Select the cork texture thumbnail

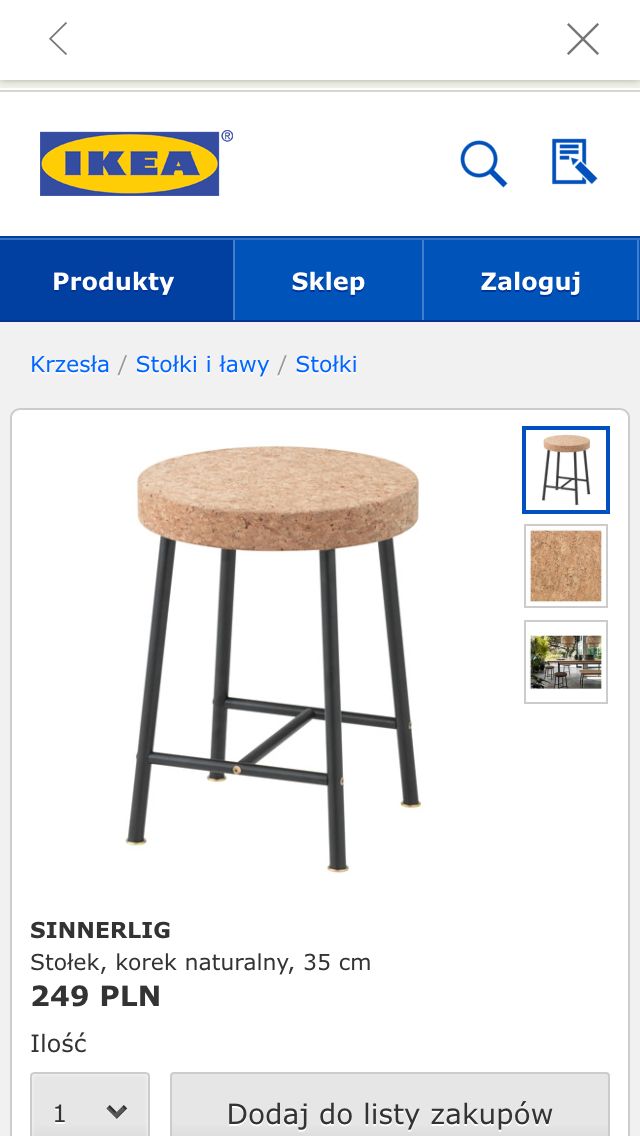click(566, 566)
